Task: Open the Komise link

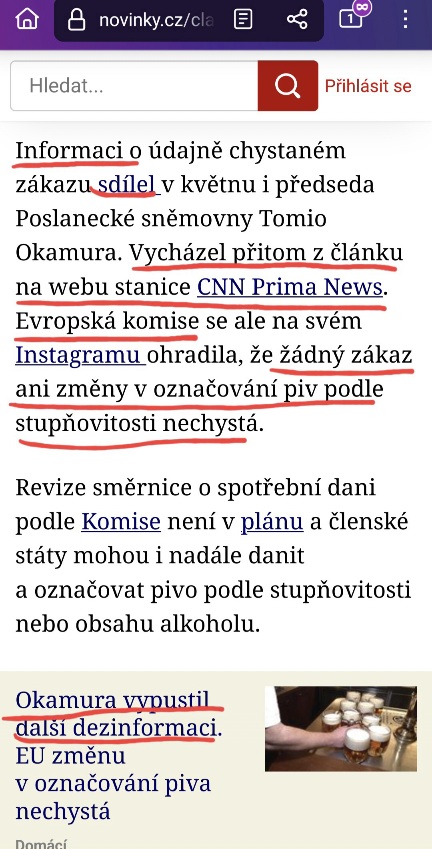Action: pos(121,522)
